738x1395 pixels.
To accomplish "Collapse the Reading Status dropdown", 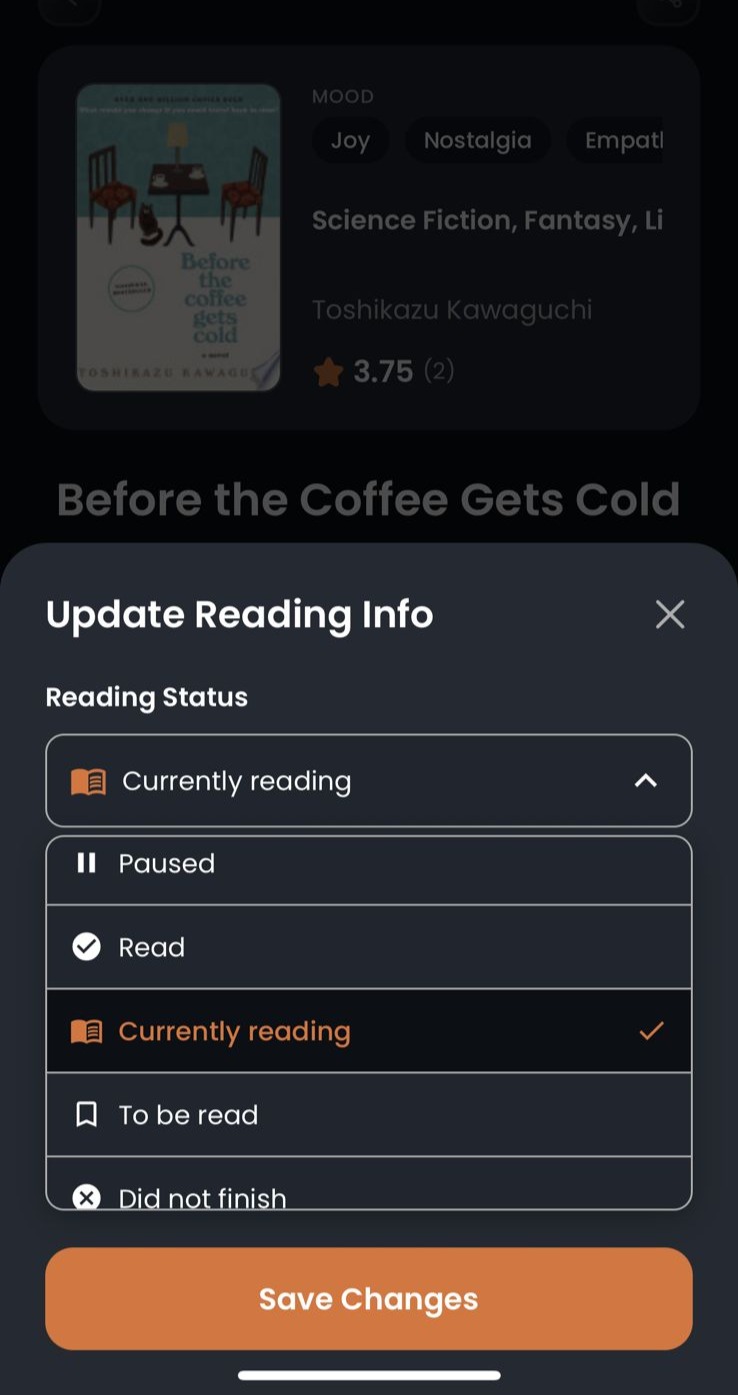I will (x=646, y=781).
